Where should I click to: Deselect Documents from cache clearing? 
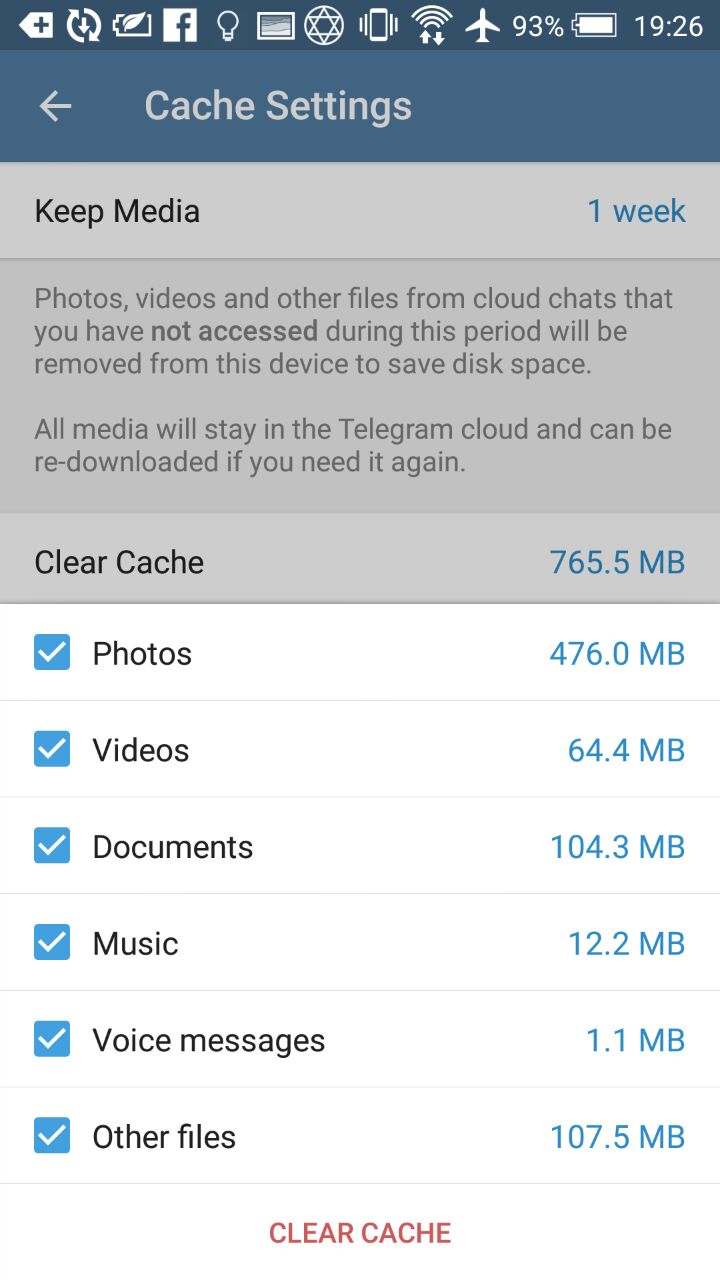[x=52, y=847]
